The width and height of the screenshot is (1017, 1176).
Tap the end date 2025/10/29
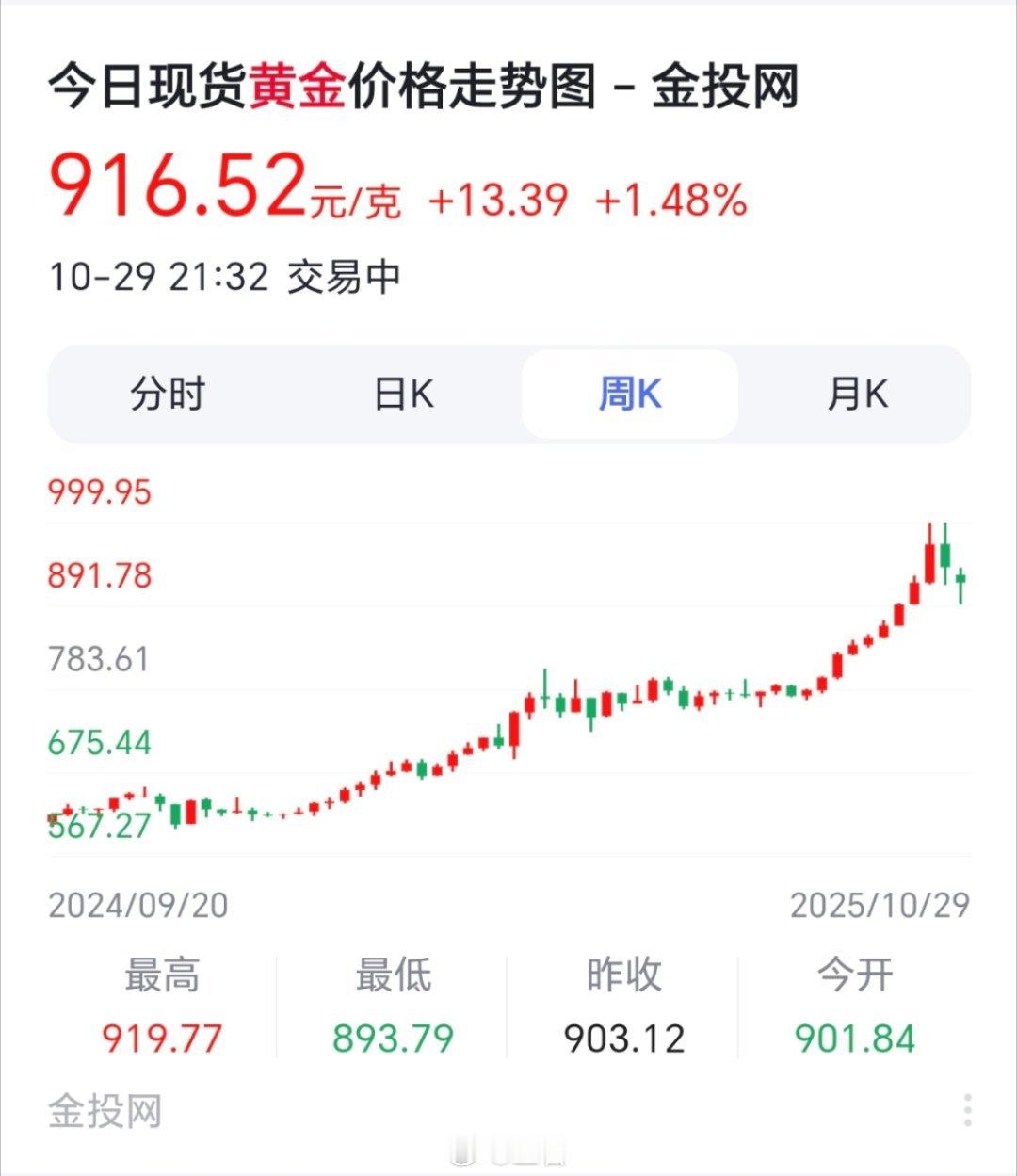[x=878, y=905]
